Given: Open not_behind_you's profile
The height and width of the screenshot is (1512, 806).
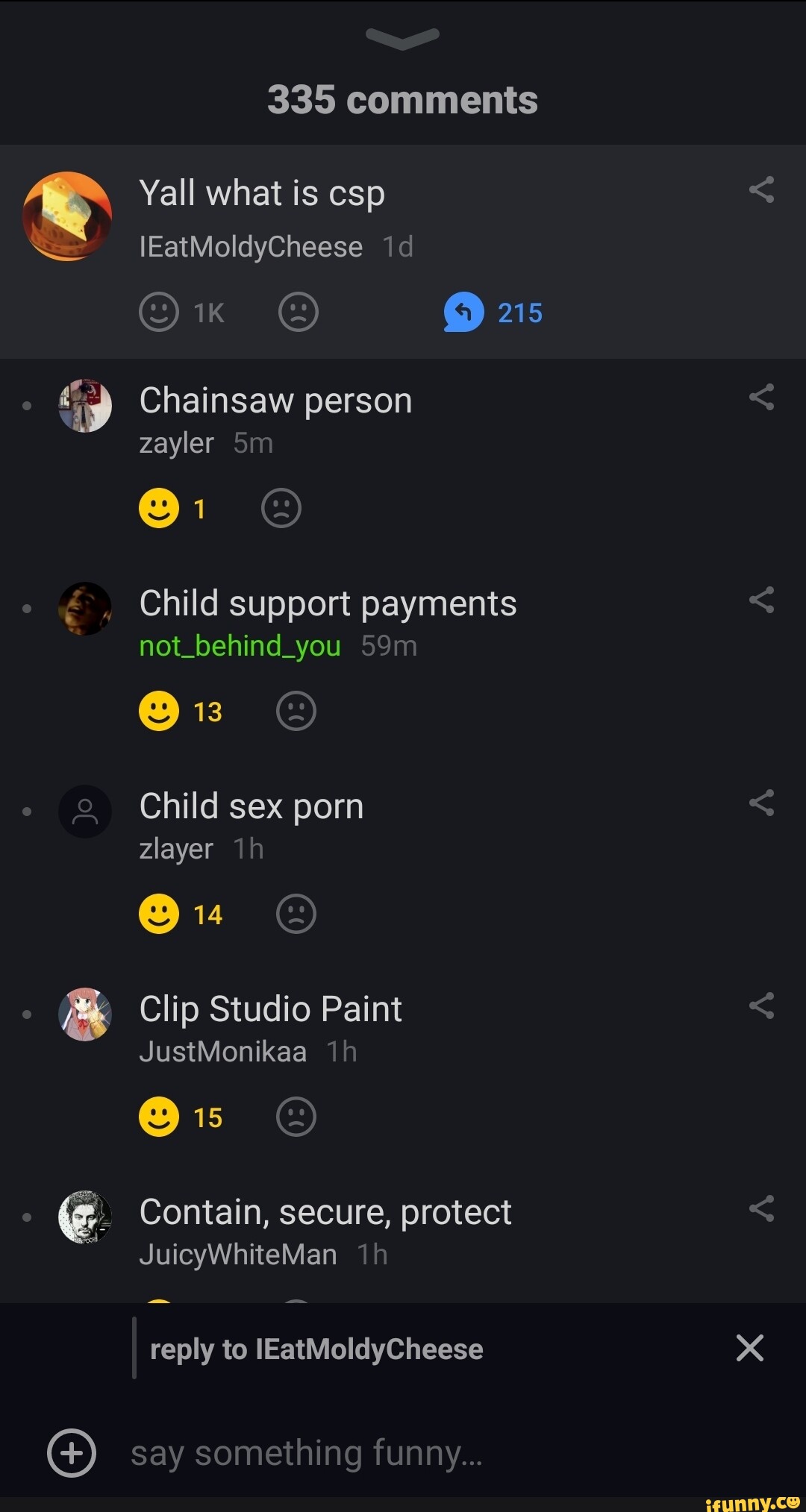Looking at the screenshot, I should tap(240, 646).
